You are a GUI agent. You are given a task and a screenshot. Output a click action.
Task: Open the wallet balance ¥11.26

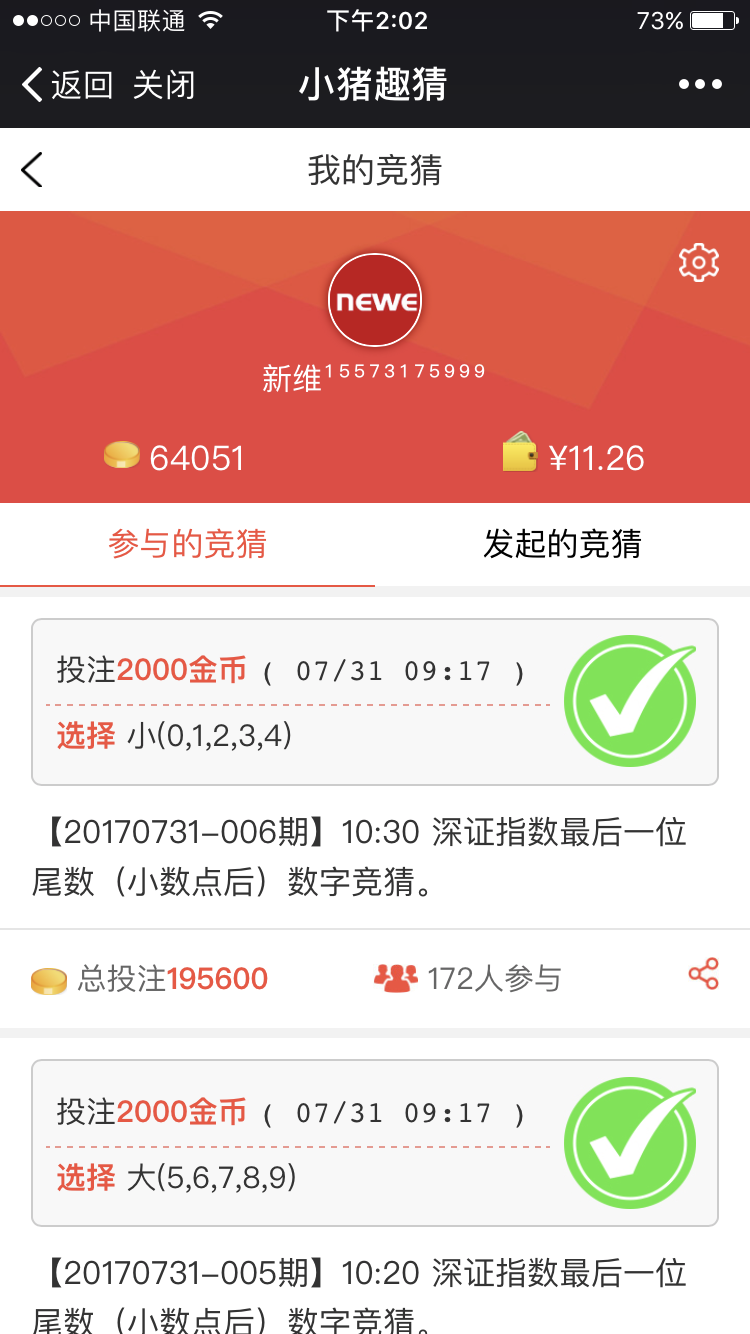point(574,456)
